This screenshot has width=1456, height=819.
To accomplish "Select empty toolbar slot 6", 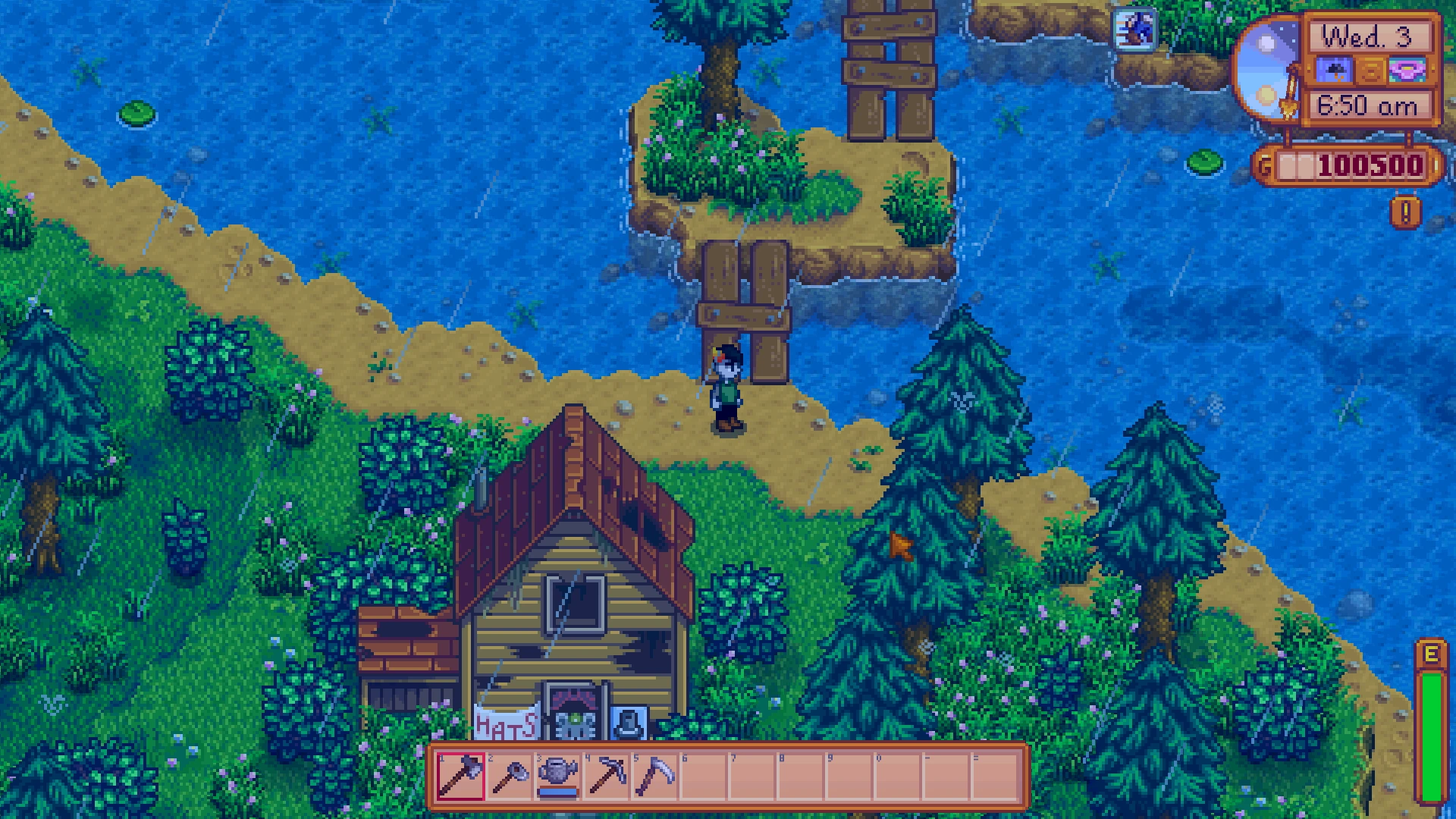I will (x=704, y=776).
